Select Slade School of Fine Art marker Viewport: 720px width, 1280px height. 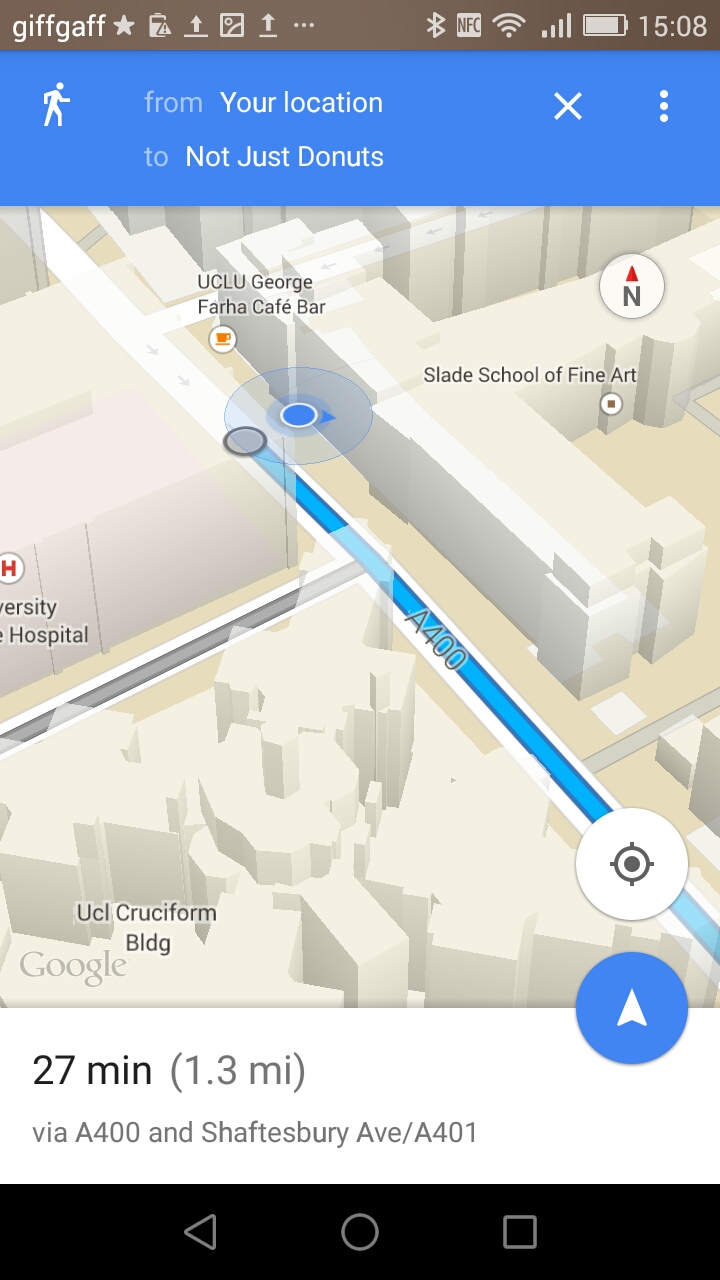point(610,404)
